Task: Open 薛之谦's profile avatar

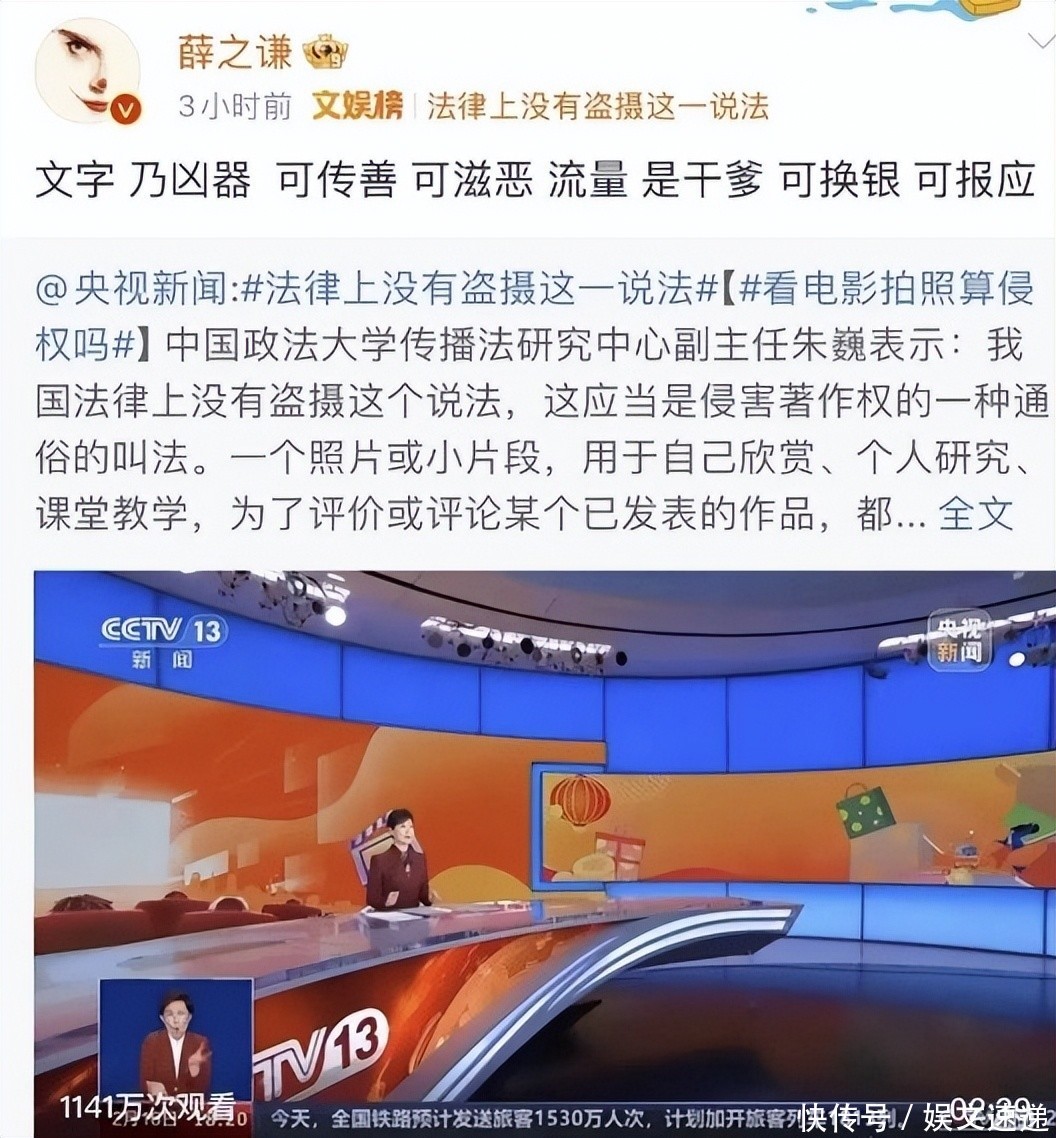Action: tap(88, 70)
